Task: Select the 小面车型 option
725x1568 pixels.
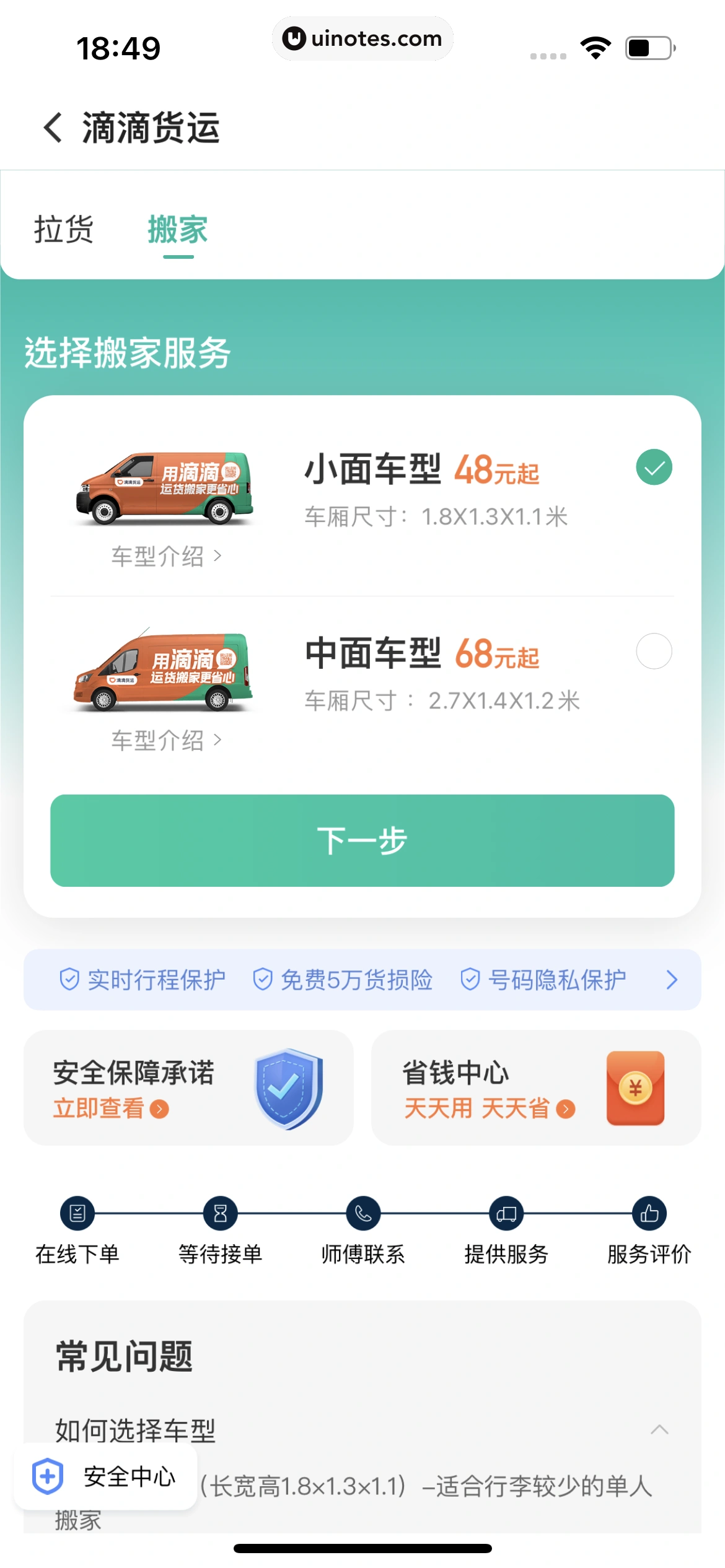Action: pos(654,467)
